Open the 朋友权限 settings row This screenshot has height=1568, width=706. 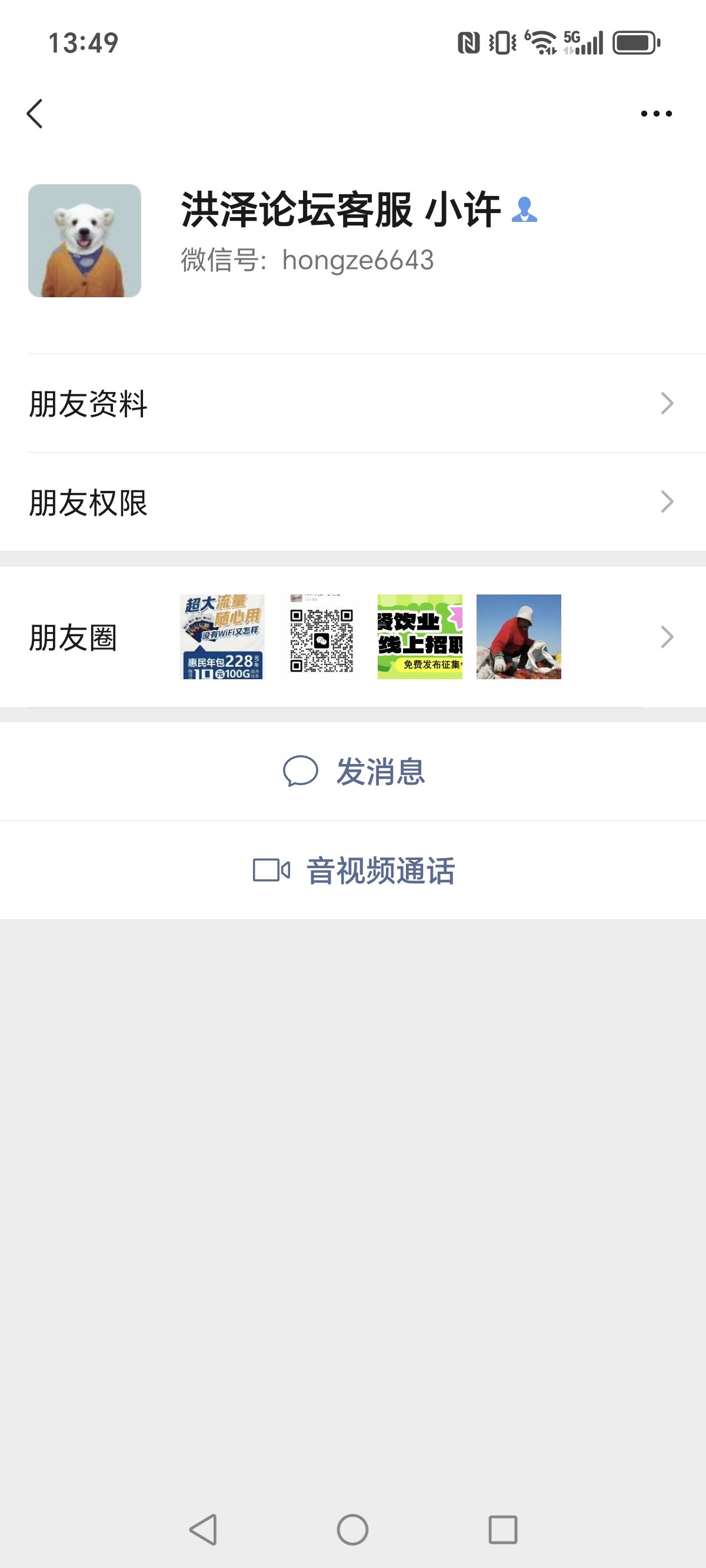353,502
